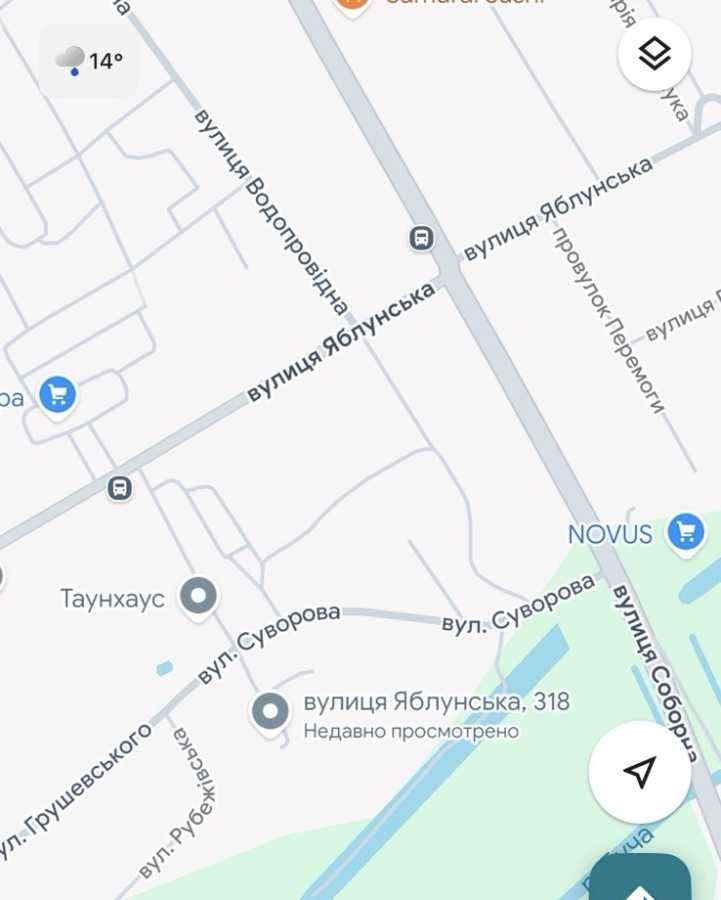Tap the teal directions button
Screen dimensions: 721x900
coord(640,880)
